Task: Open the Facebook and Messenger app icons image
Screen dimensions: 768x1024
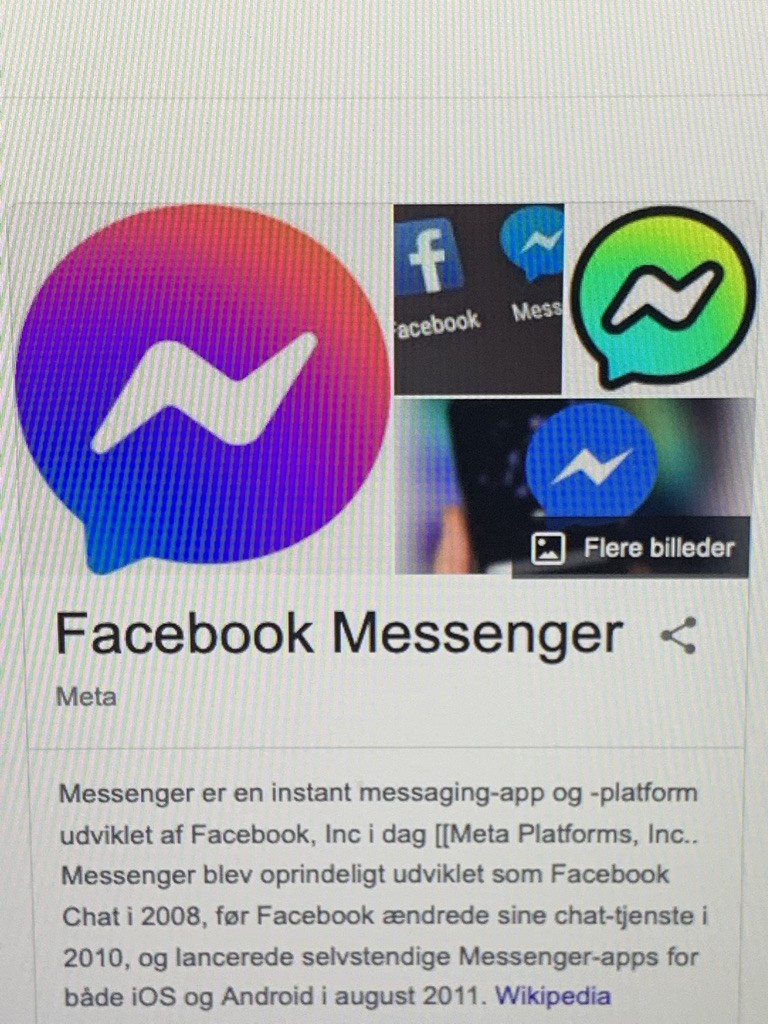Action: pos(478,298)
